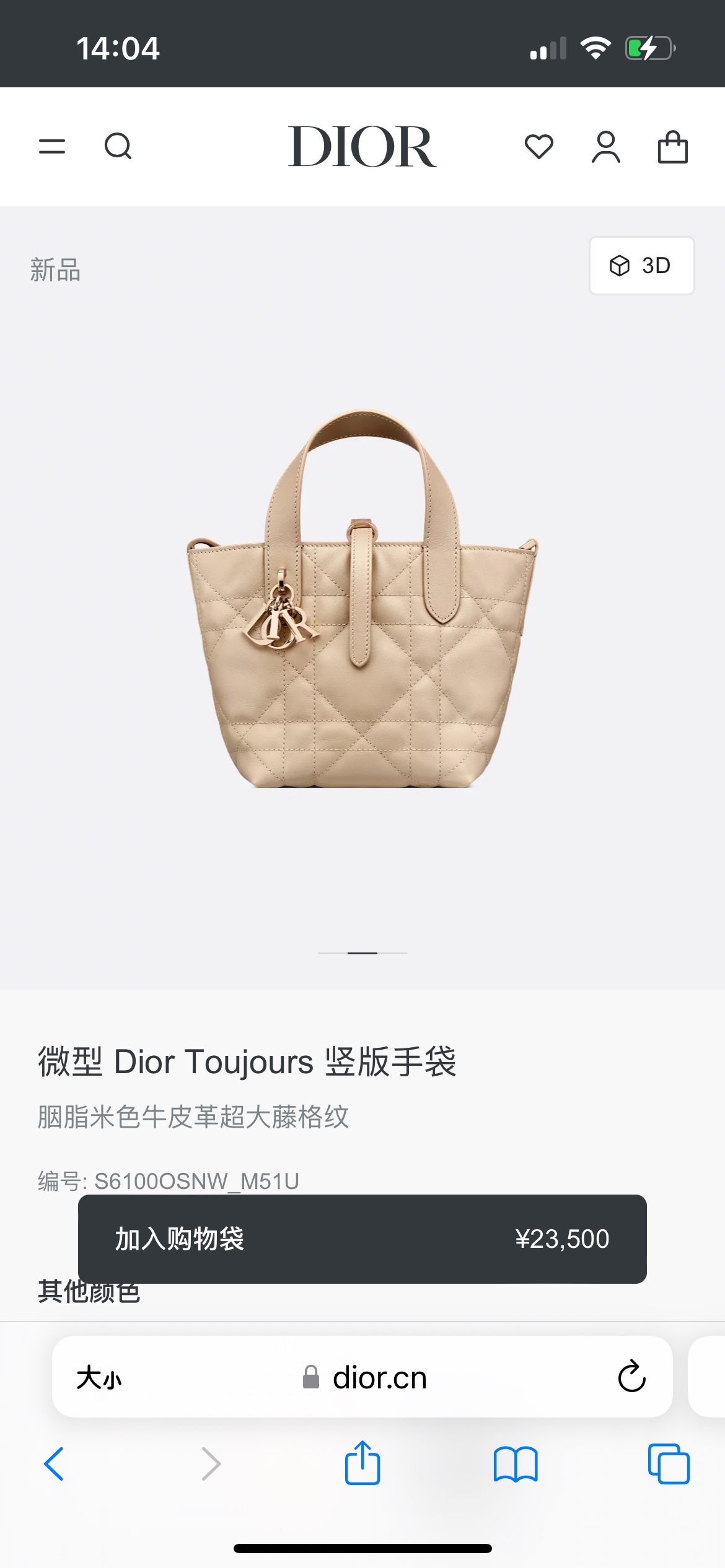View the bag in 3D
The width and height of the screenshot is (725, 1568).
(641, 265)
